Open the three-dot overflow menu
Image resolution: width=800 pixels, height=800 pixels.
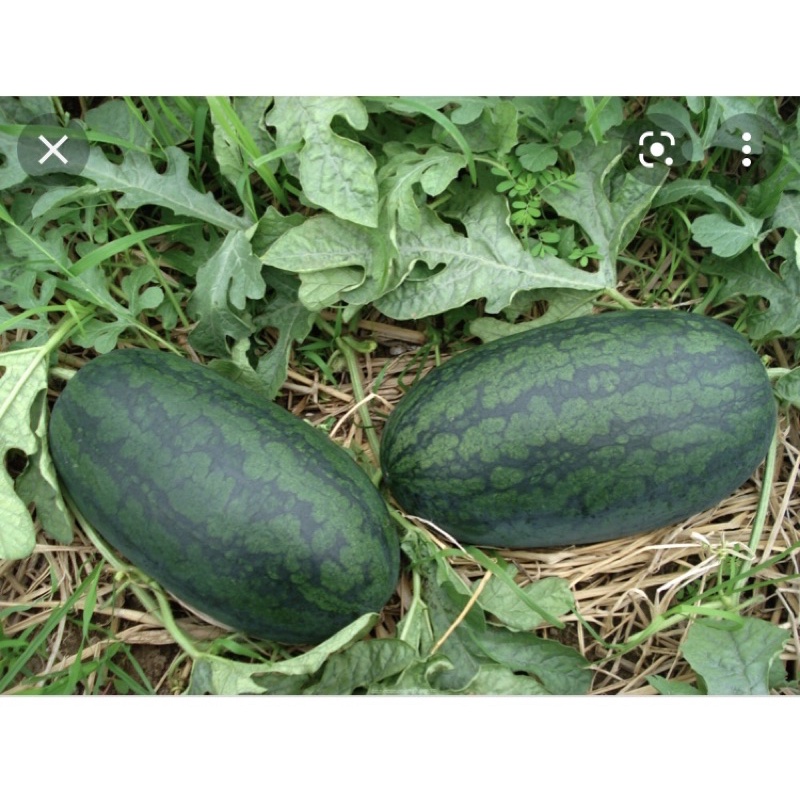[746, 149]
